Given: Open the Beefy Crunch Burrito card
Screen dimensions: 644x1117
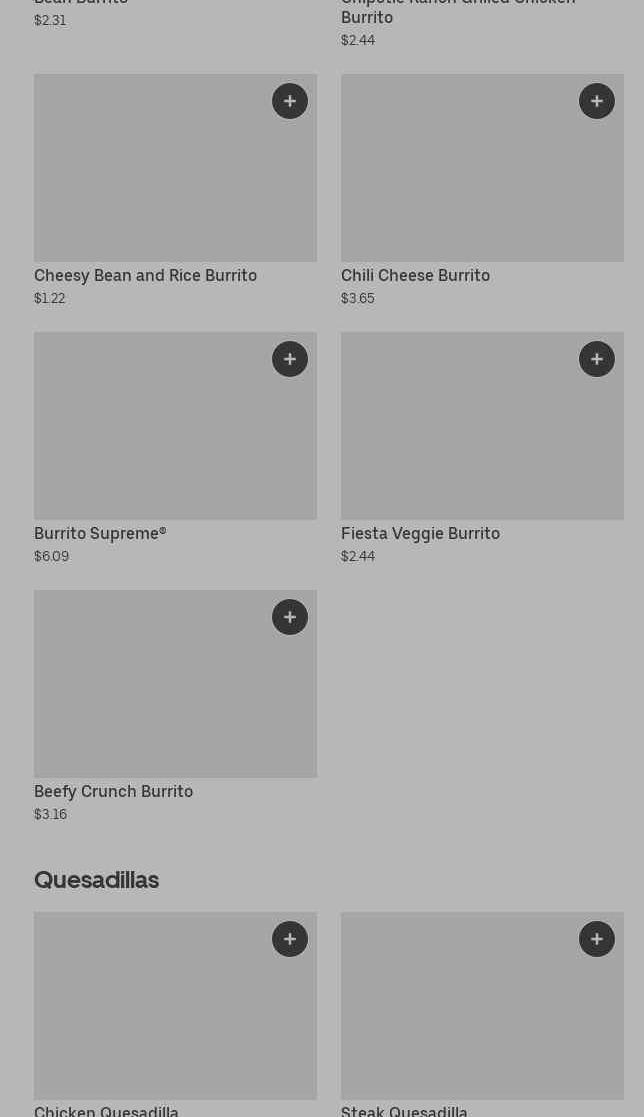Looking at the screenshot, I should [175, 707].
